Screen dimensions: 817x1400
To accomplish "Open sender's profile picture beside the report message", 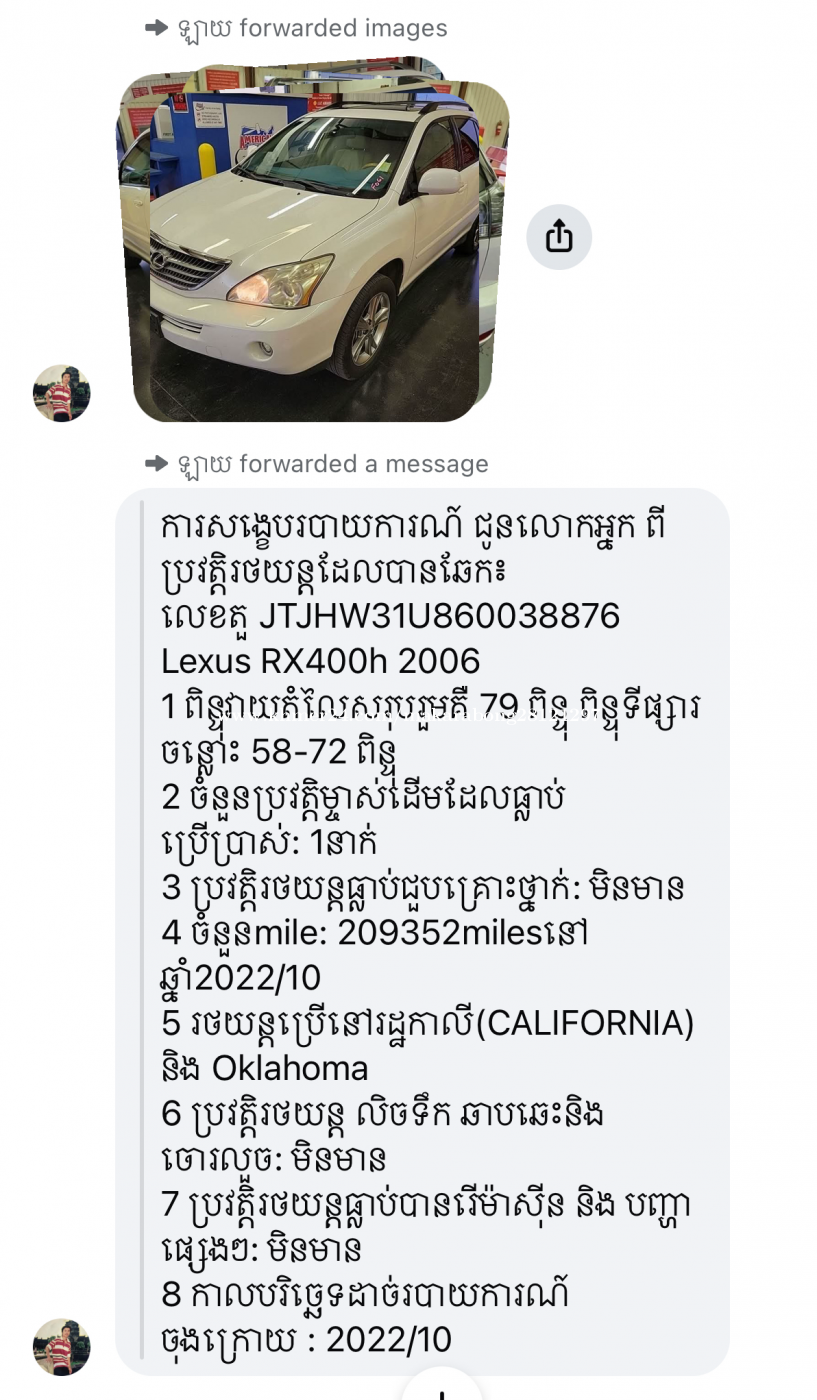I will click(62, 1347).
